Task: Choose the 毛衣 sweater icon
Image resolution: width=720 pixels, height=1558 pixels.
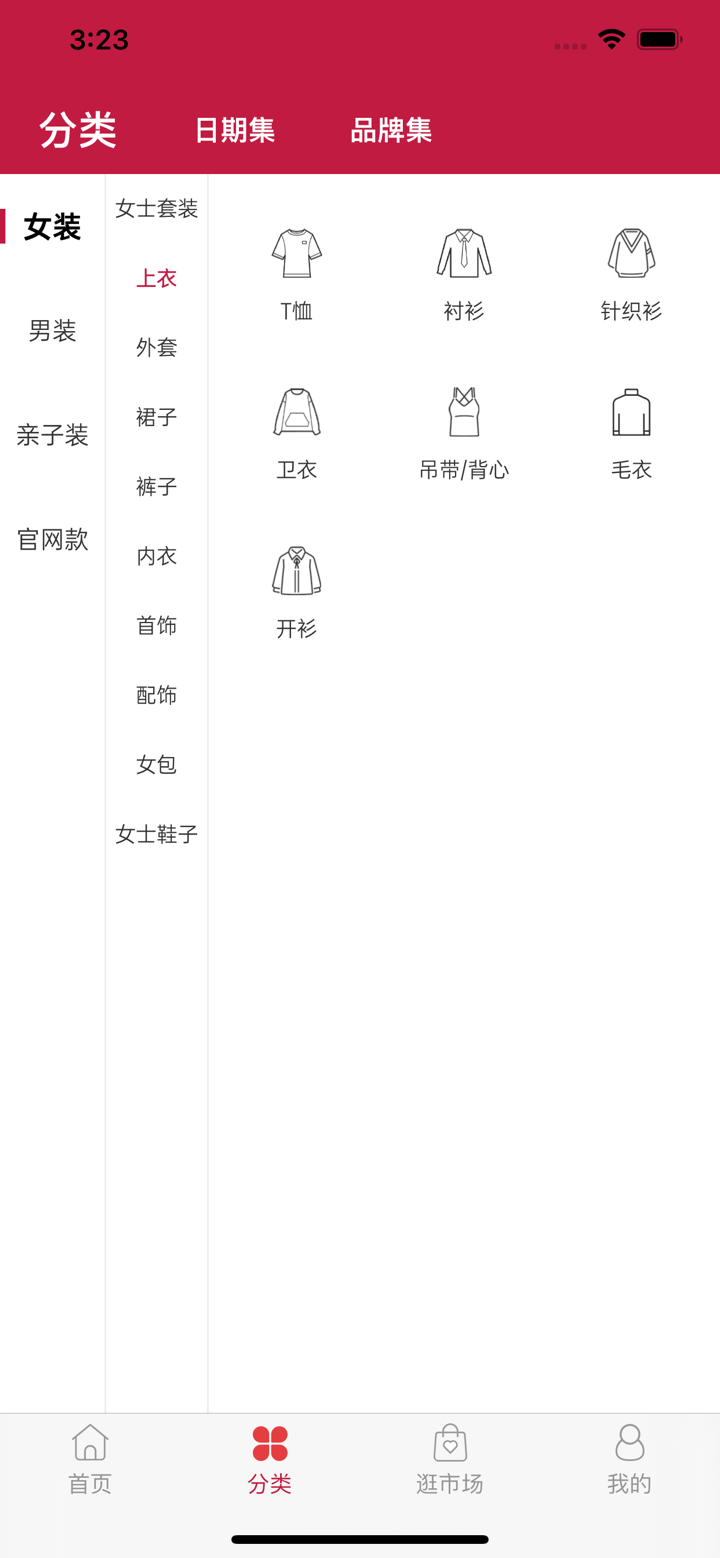Action: point(630,411)
